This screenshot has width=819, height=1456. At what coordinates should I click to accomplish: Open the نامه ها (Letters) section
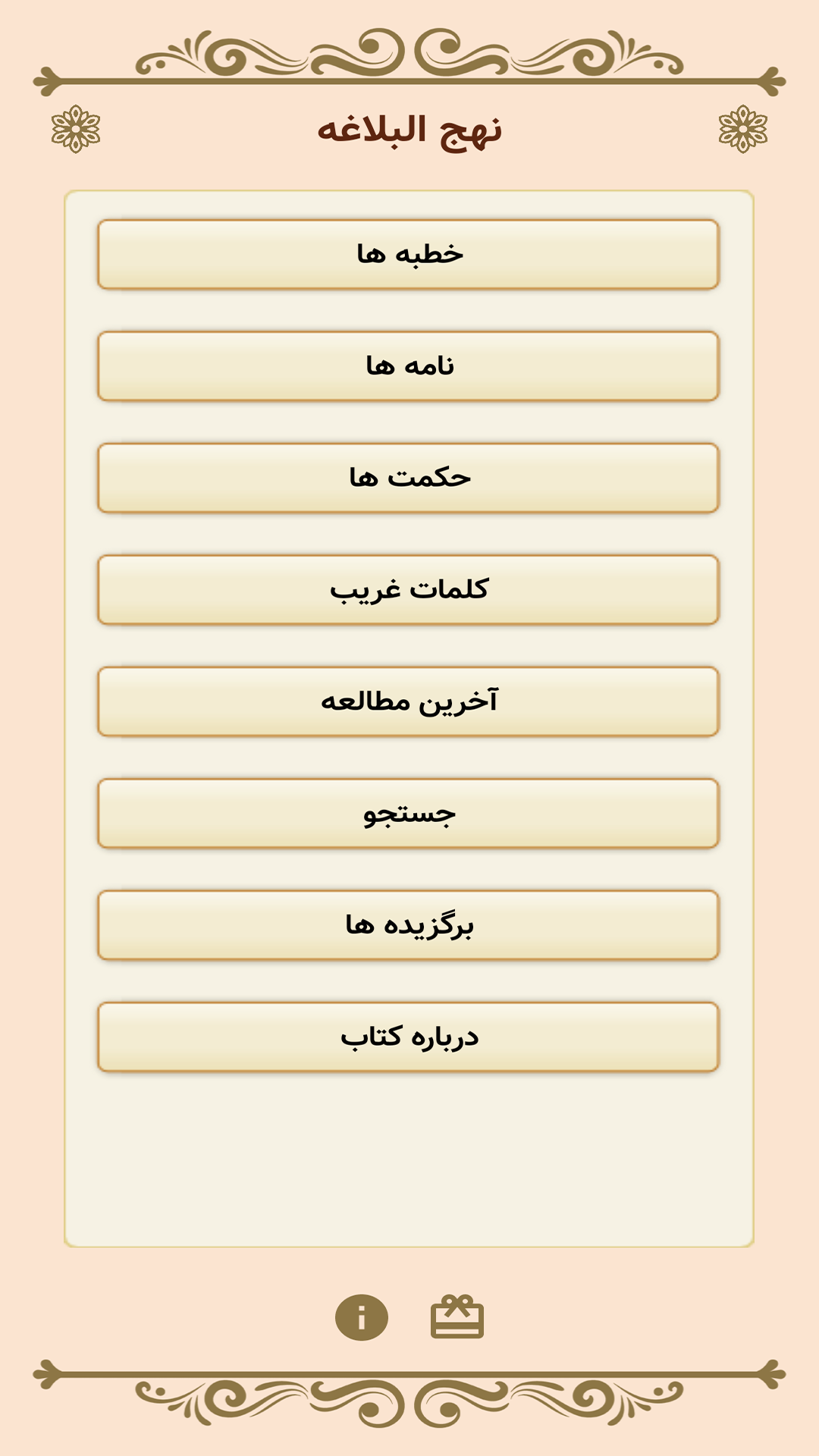coord(409,366)
